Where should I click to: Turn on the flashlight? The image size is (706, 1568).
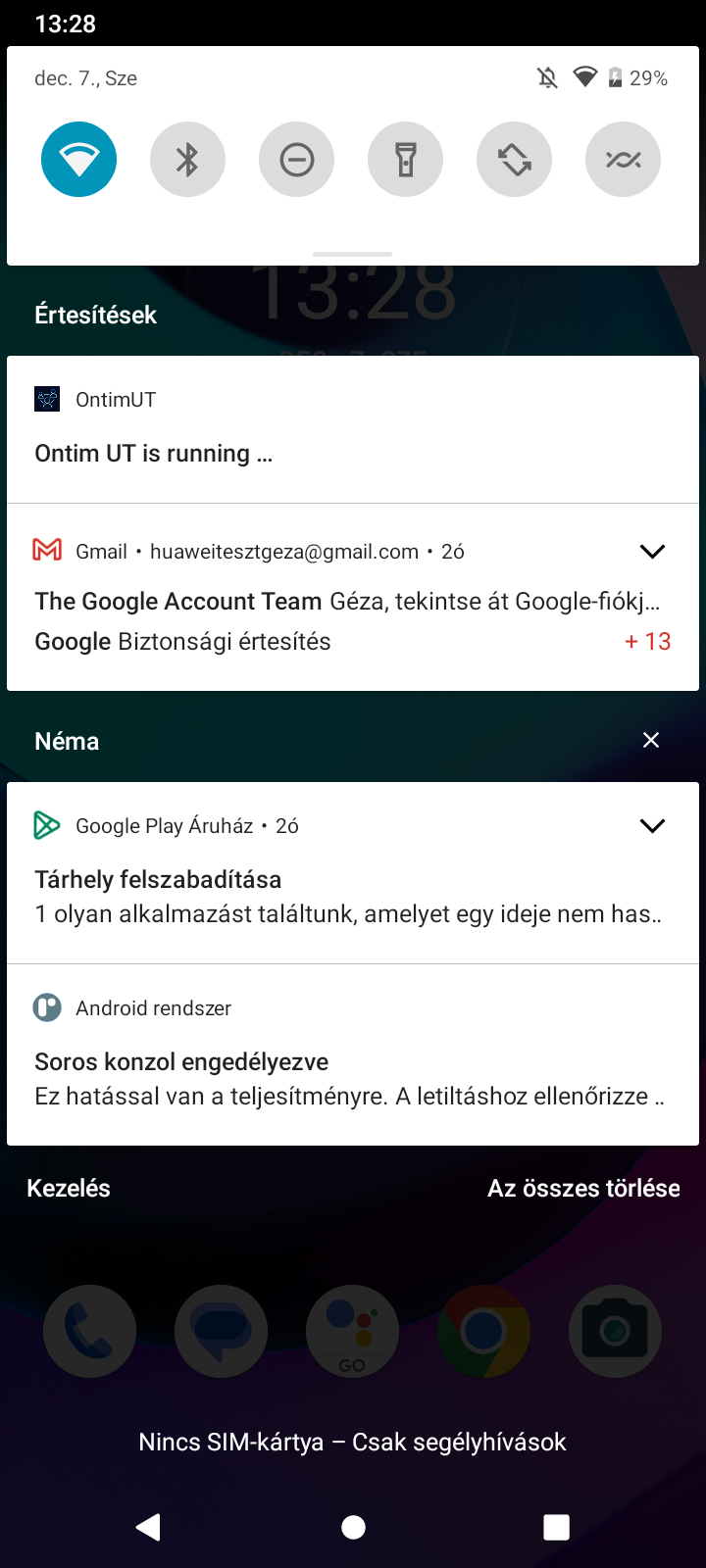pyautogui.click(x=405, y=159)
